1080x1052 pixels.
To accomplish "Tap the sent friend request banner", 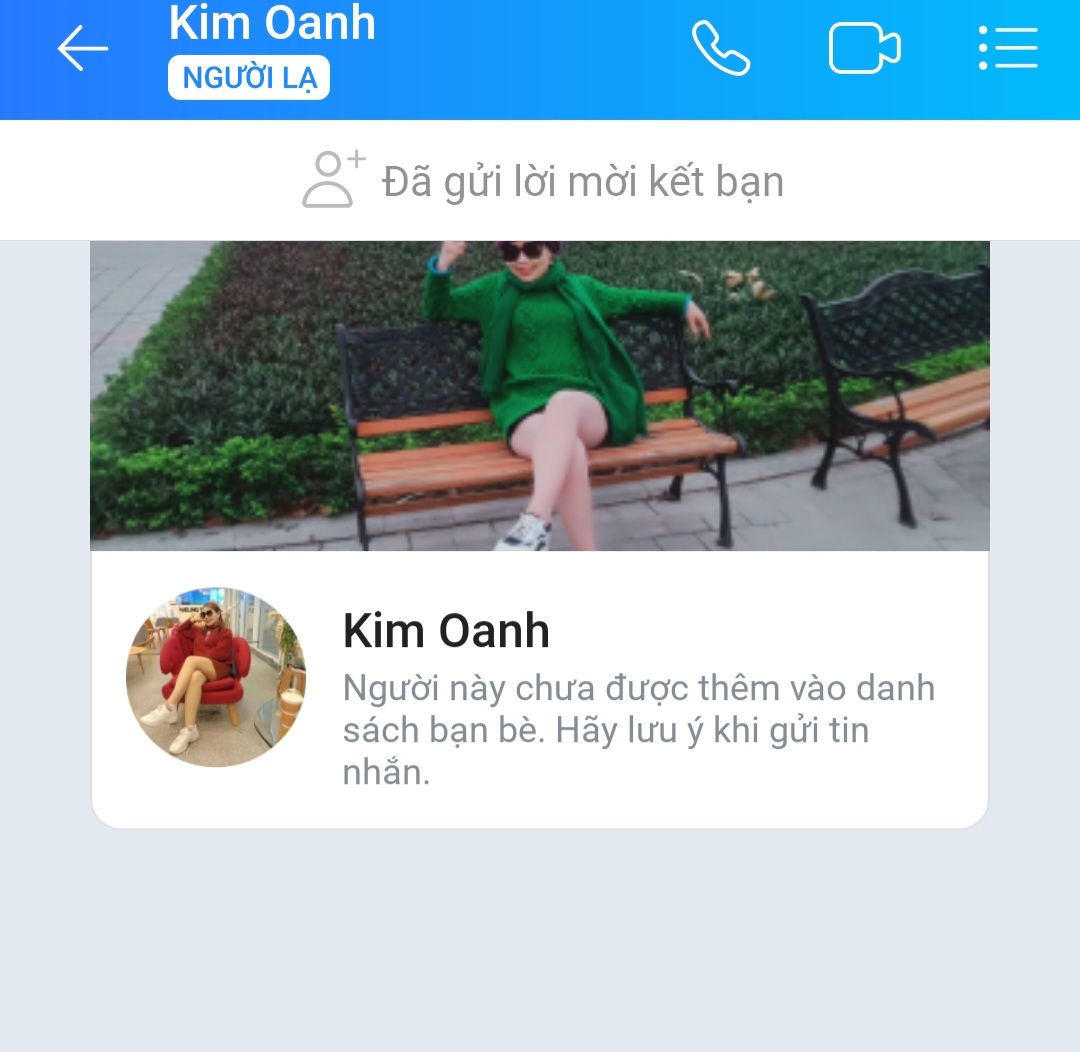I will [542, 182].
